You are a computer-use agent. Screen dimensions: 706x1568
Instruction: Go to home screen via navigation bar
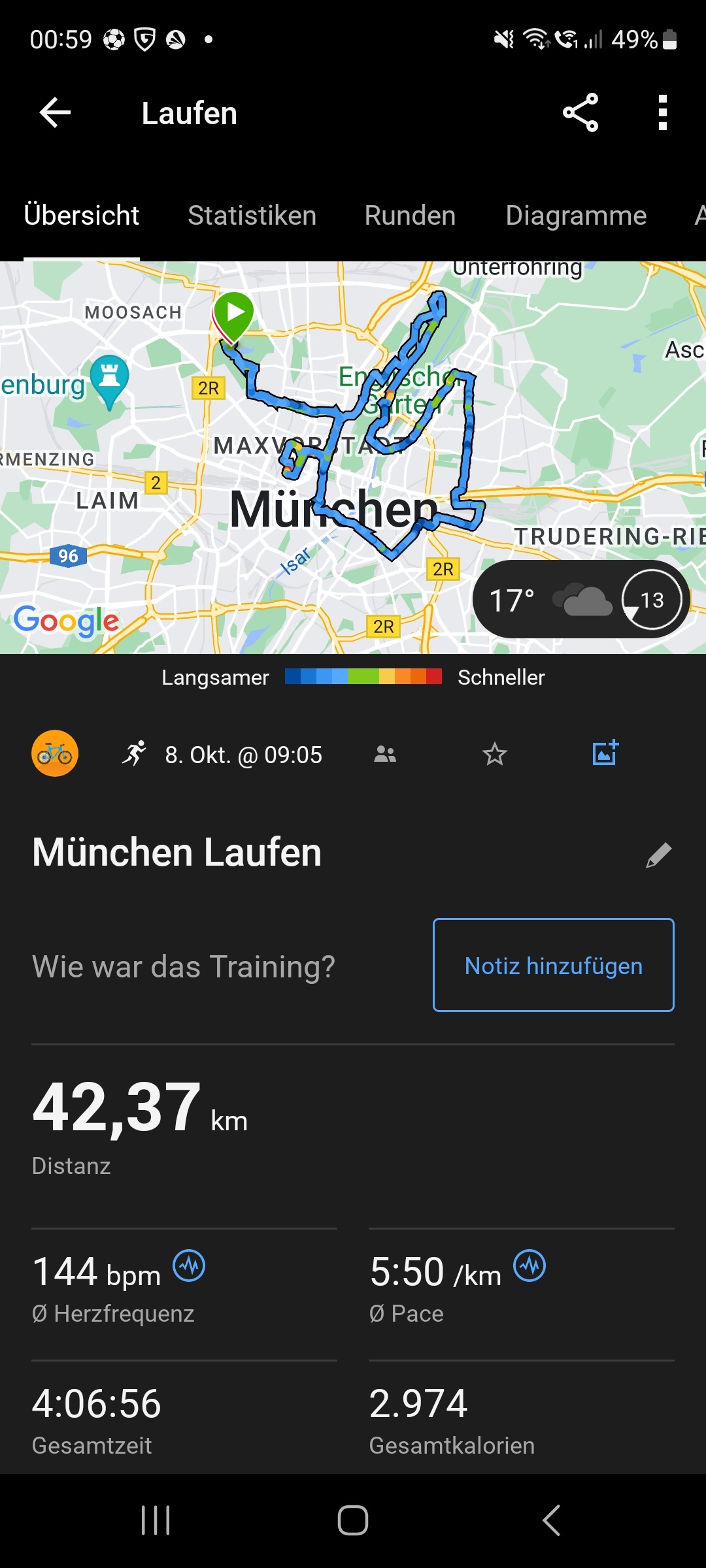(353, 1520)
